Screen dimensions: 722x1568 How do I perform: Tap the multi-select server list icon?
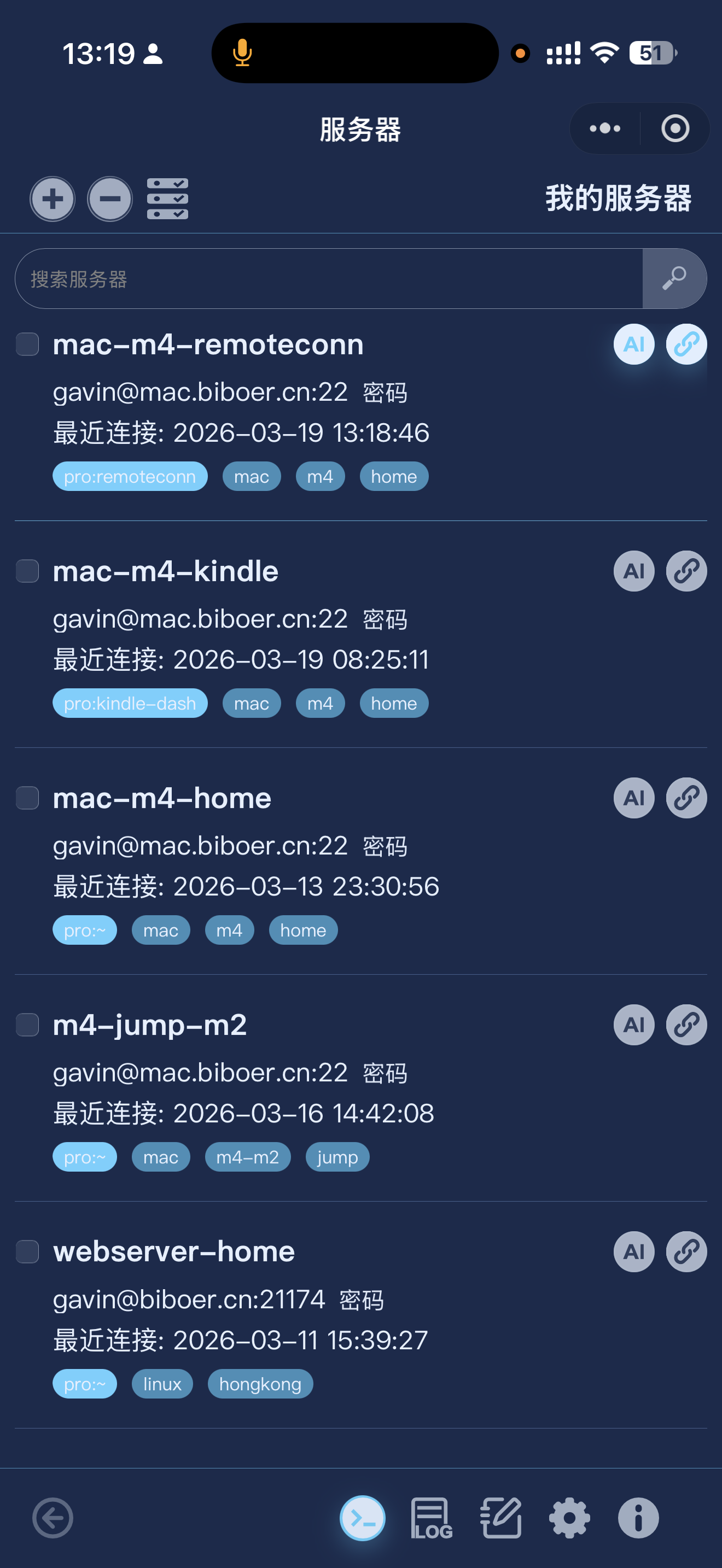[x=167, y=199]
